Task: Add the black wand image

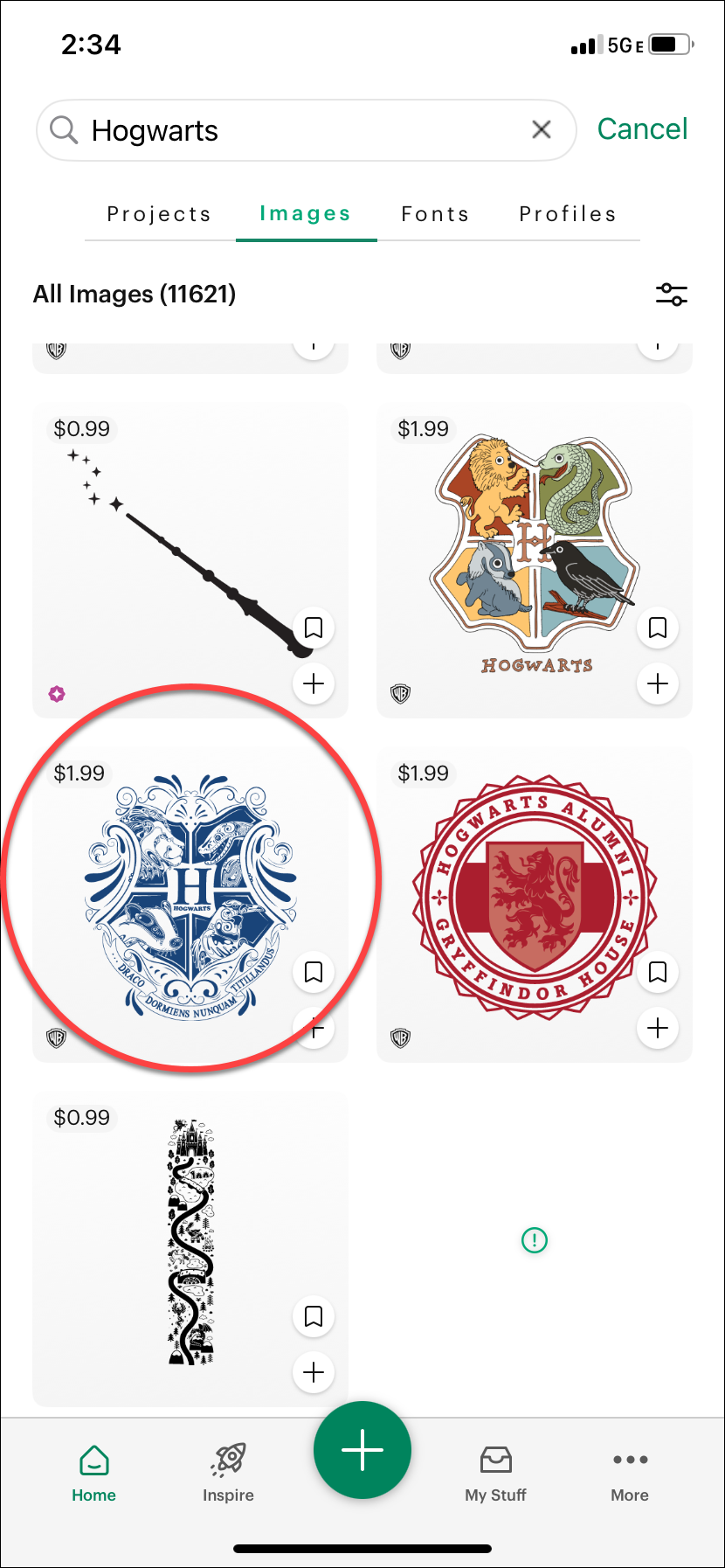Action: 314,683
